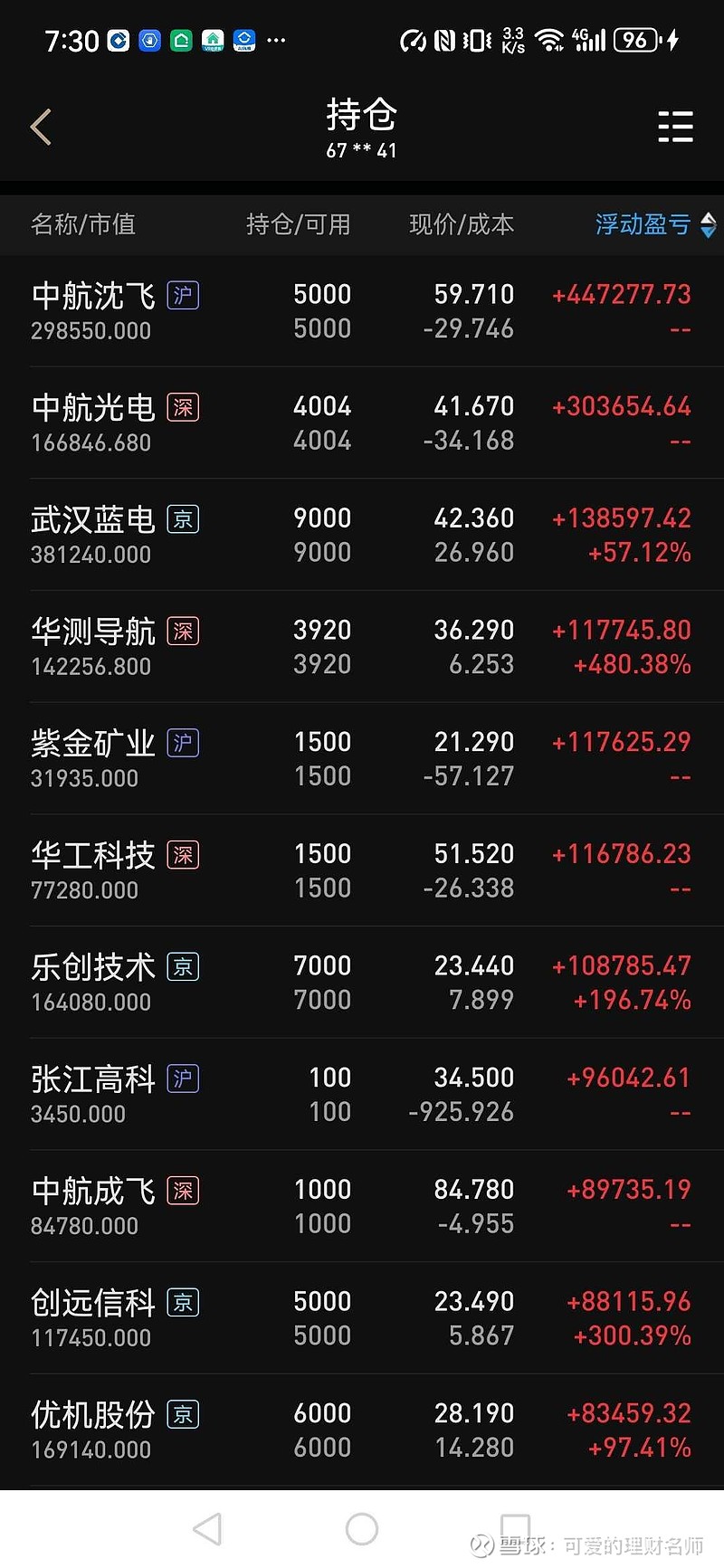
Task: View the 华工科技 holding
Action: (362, 870)
